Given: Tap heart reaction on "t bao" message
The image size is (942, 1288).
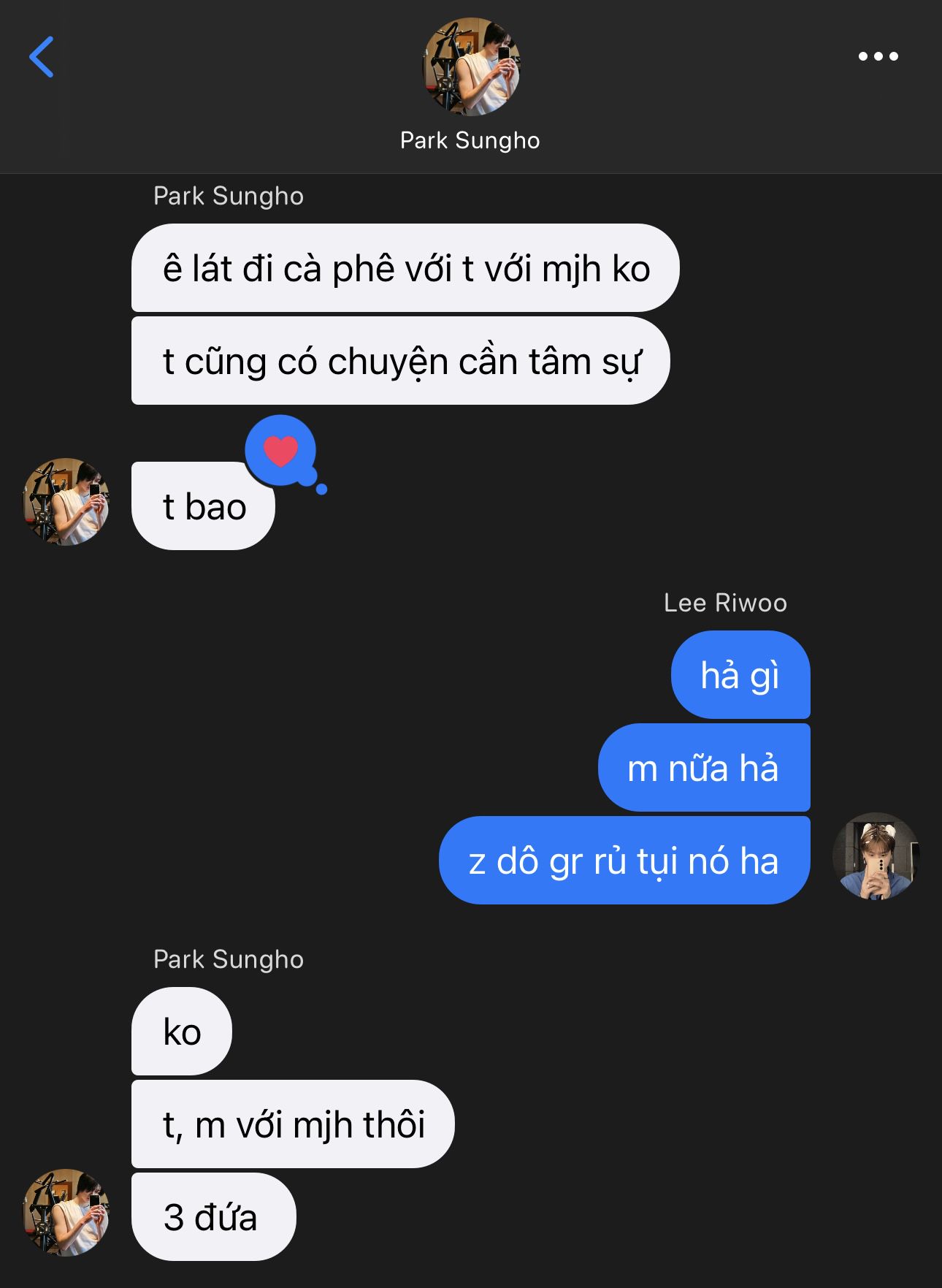Looking at the screenshot, I should pyautogui.click(x=281, y=450).
